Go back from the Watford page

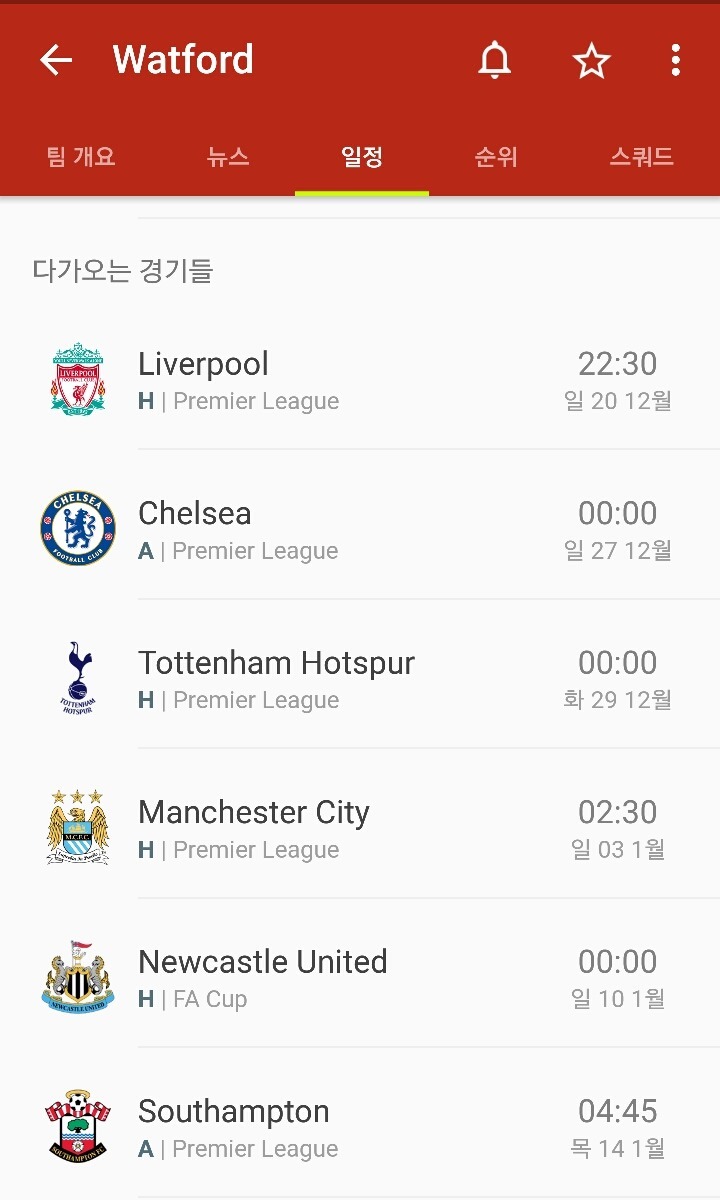point(56,61)
